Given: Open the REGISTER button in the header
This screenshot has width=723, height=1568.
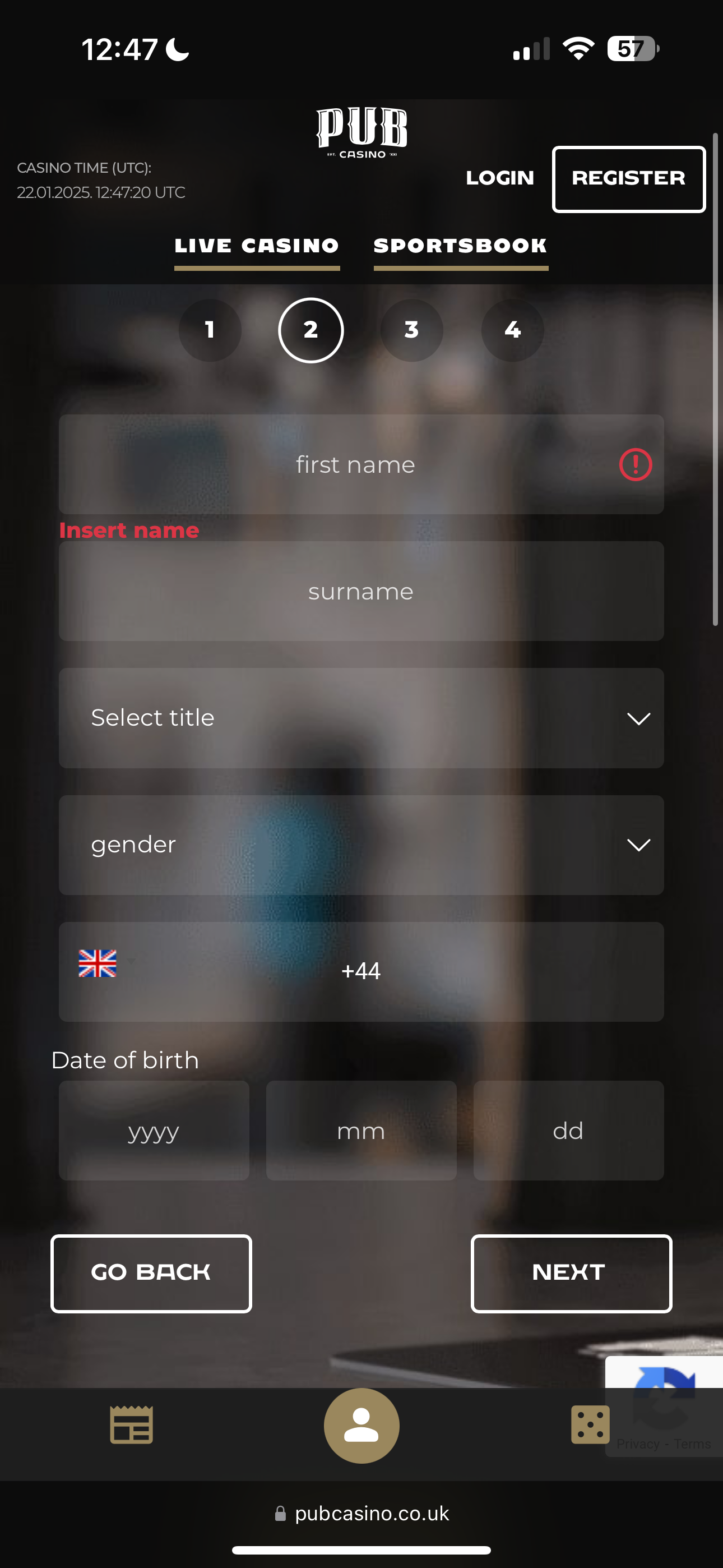Looking at the screenshot, I should (x=628, y=179).
